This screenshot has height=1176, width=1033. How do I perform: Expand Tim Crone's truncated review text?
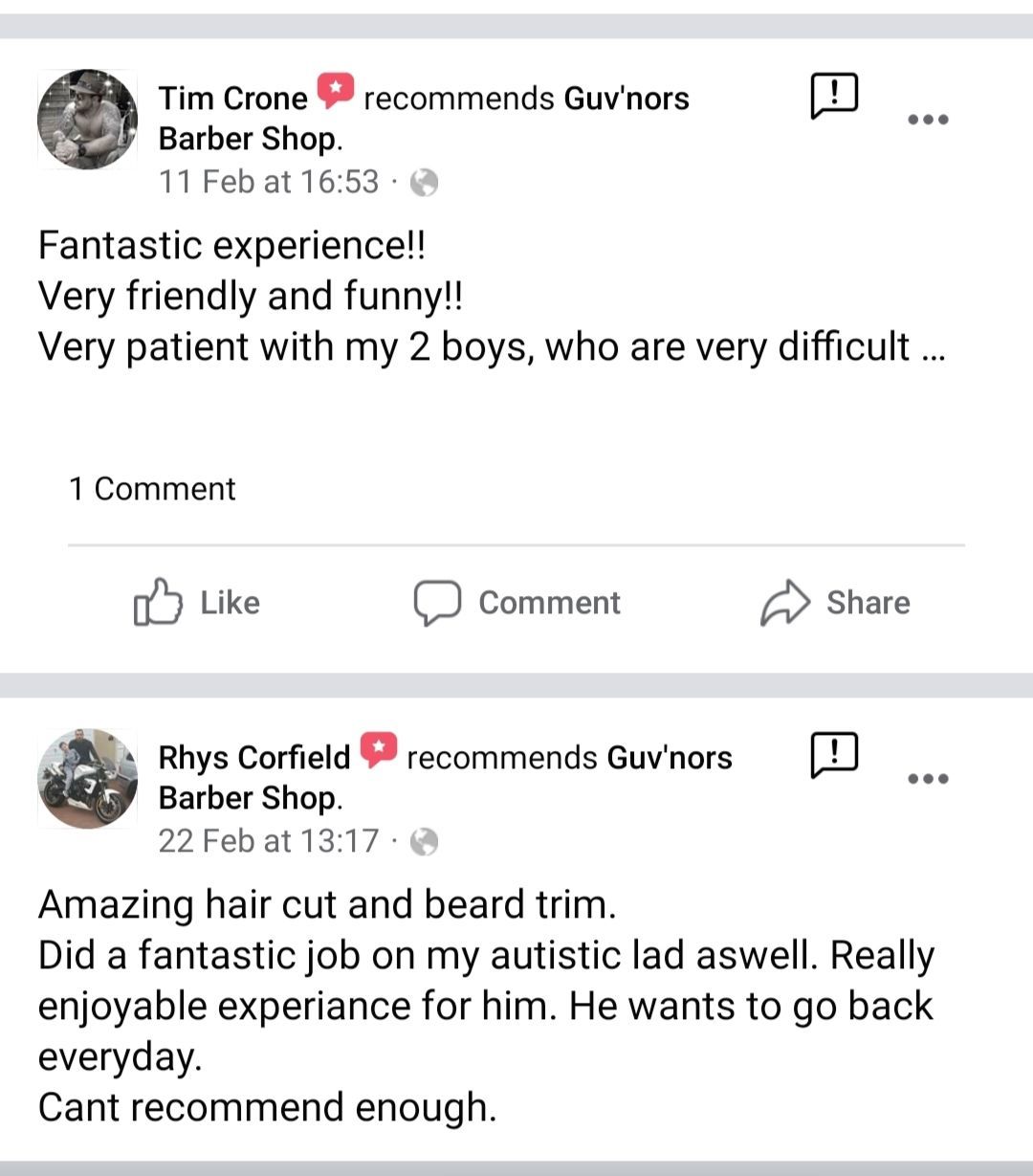tap(932, 348)
